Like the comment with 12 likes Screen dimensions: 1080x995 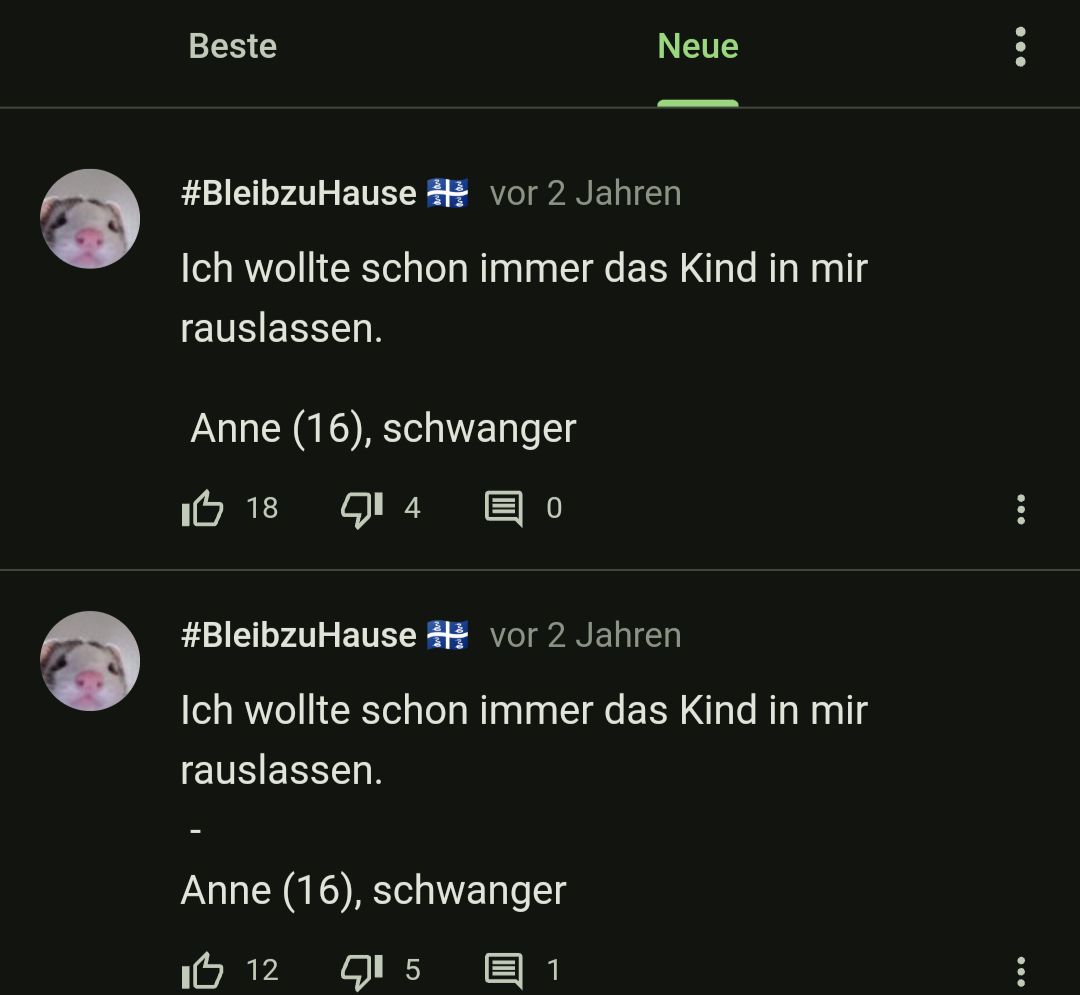[203, 970]
